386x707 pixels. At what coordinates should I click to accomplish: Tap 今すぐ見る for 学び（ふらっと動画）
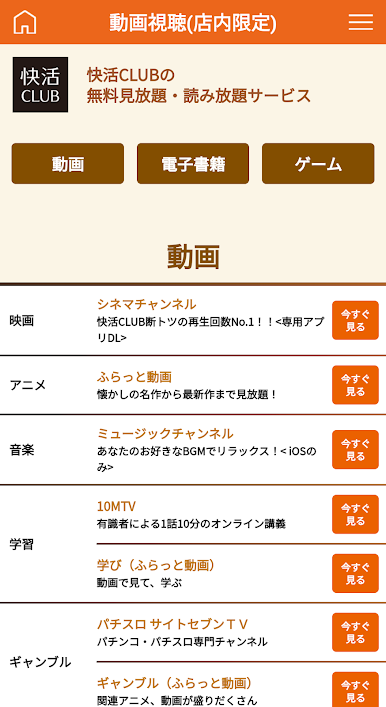point(355,574)
